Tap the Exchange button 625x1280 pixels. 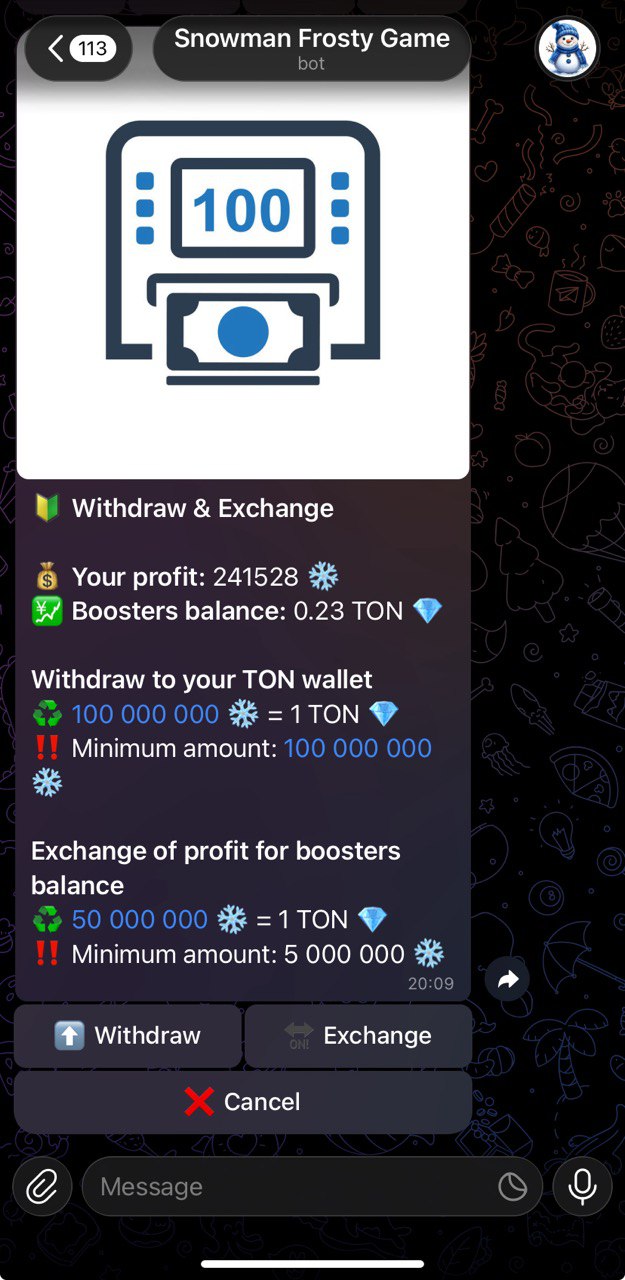coord(358,1036)
